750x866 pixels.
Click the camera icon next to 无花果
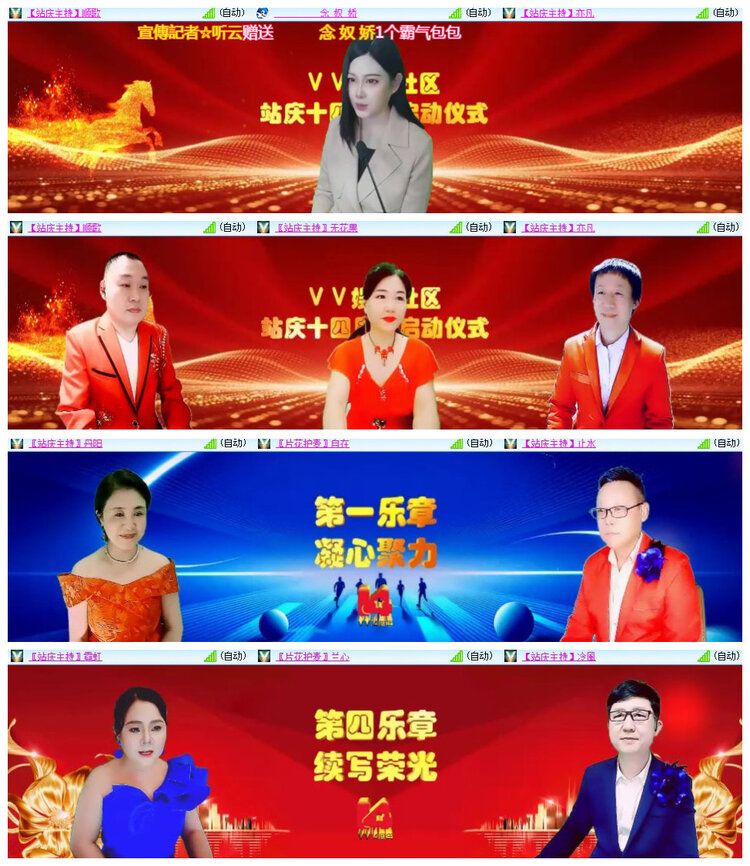point(262,228)
